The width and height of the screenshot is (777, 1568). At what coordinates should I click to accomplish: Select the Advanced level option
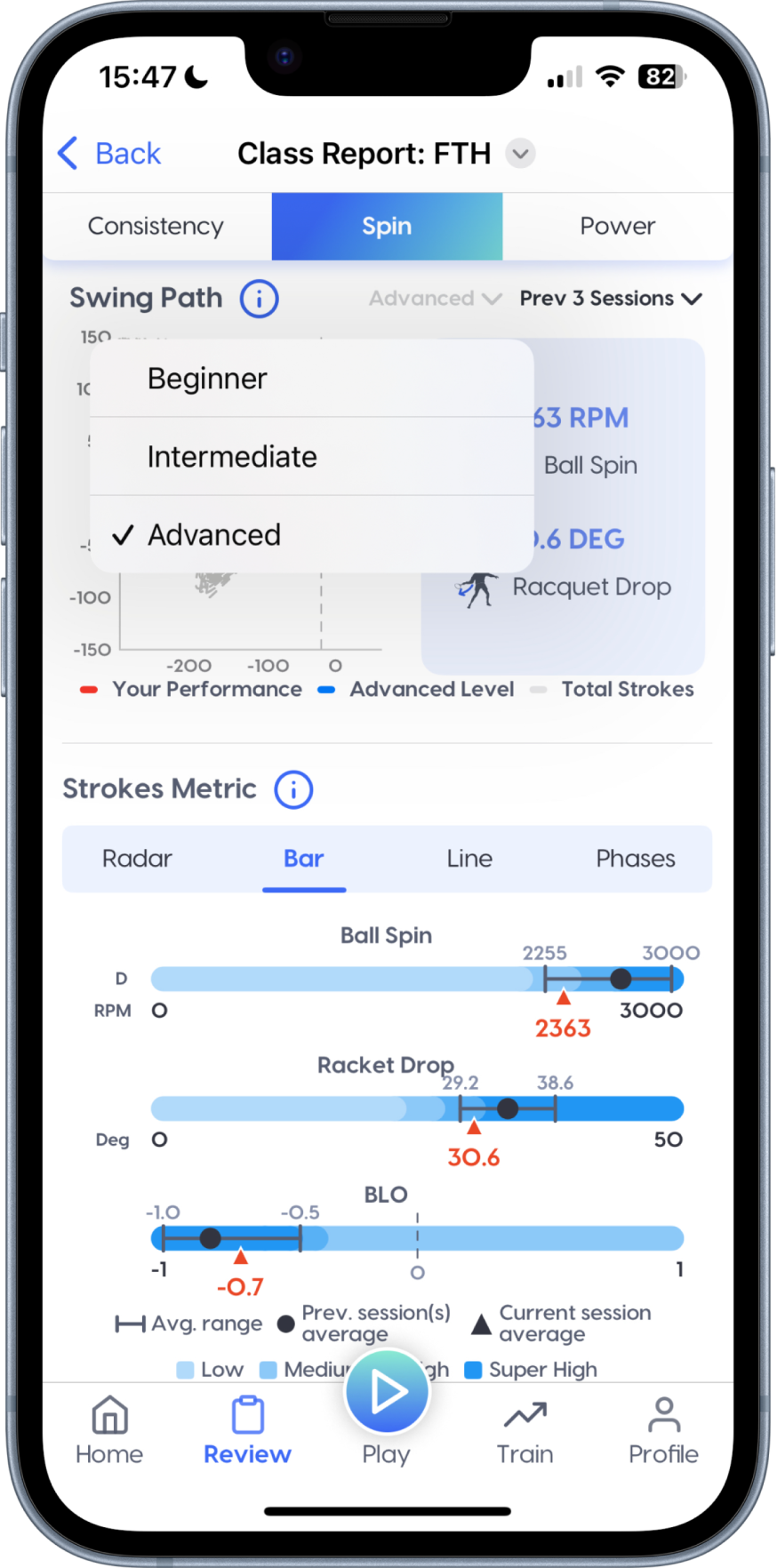[214, 535]
